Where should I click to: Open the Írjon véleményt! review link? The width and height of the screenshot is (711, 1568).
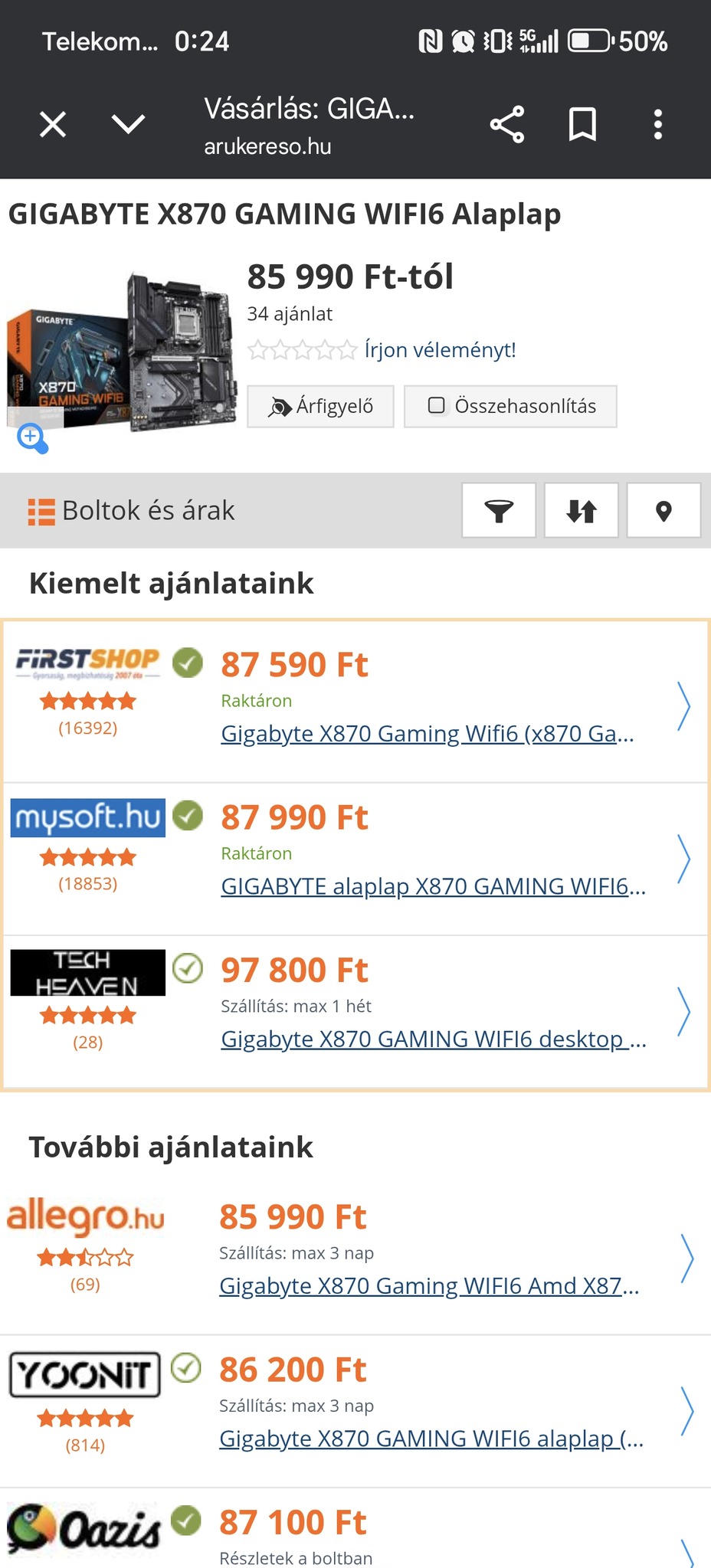tap(440, 350)
